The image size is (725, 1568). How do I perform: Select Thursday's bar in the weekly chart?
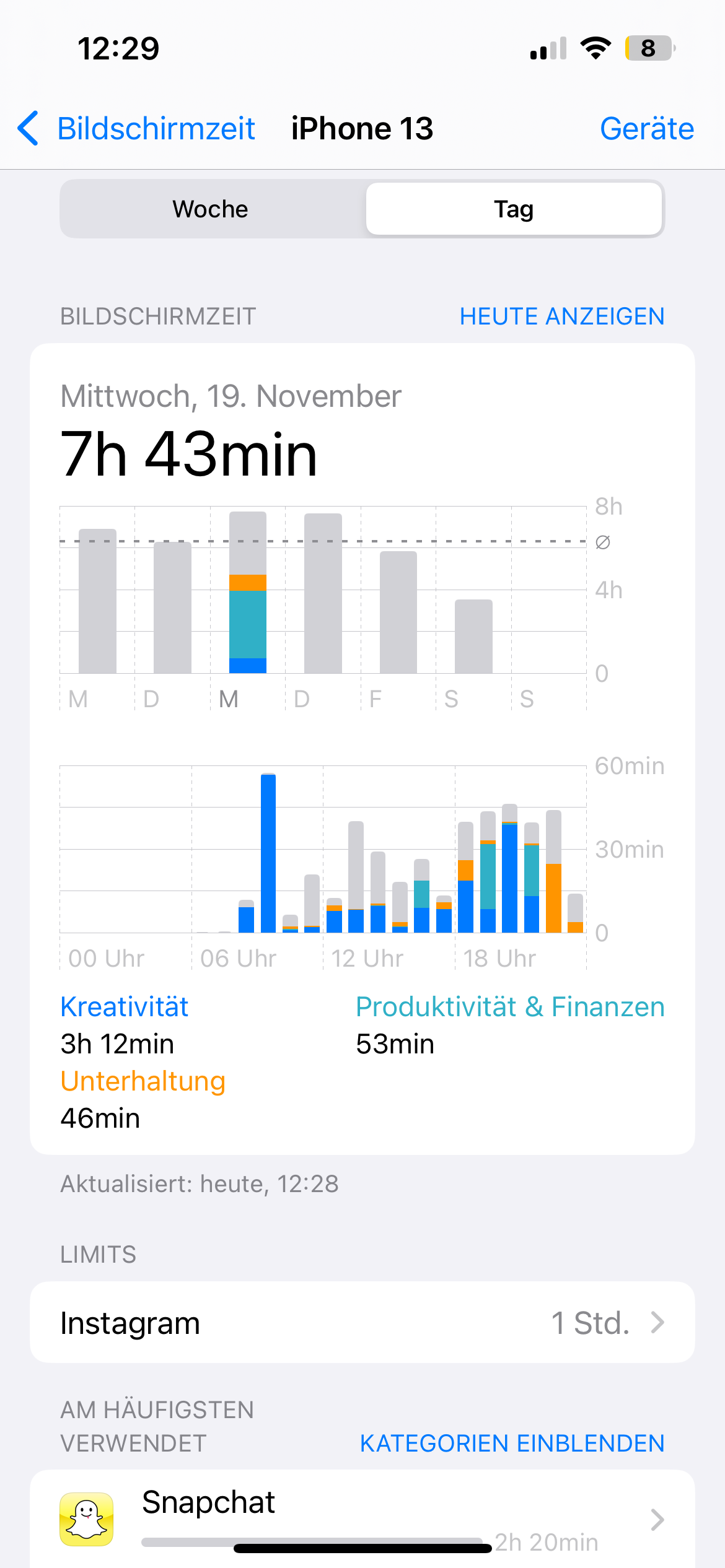[x=323, y=593]
